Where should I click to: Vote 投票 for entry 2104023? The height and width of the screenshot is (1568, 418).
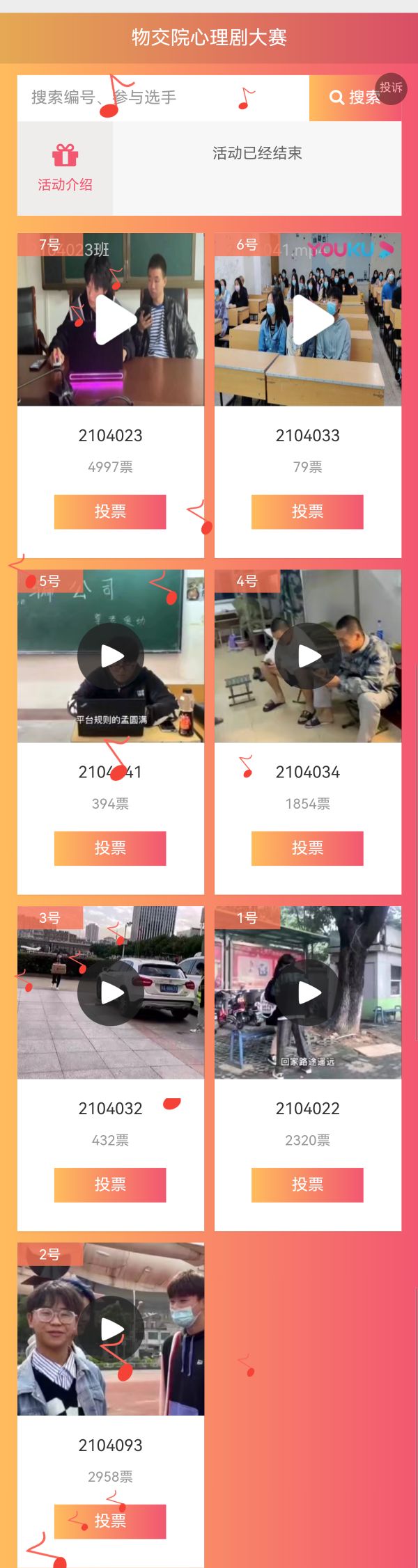pyautogui.click(x=110, y=512)
